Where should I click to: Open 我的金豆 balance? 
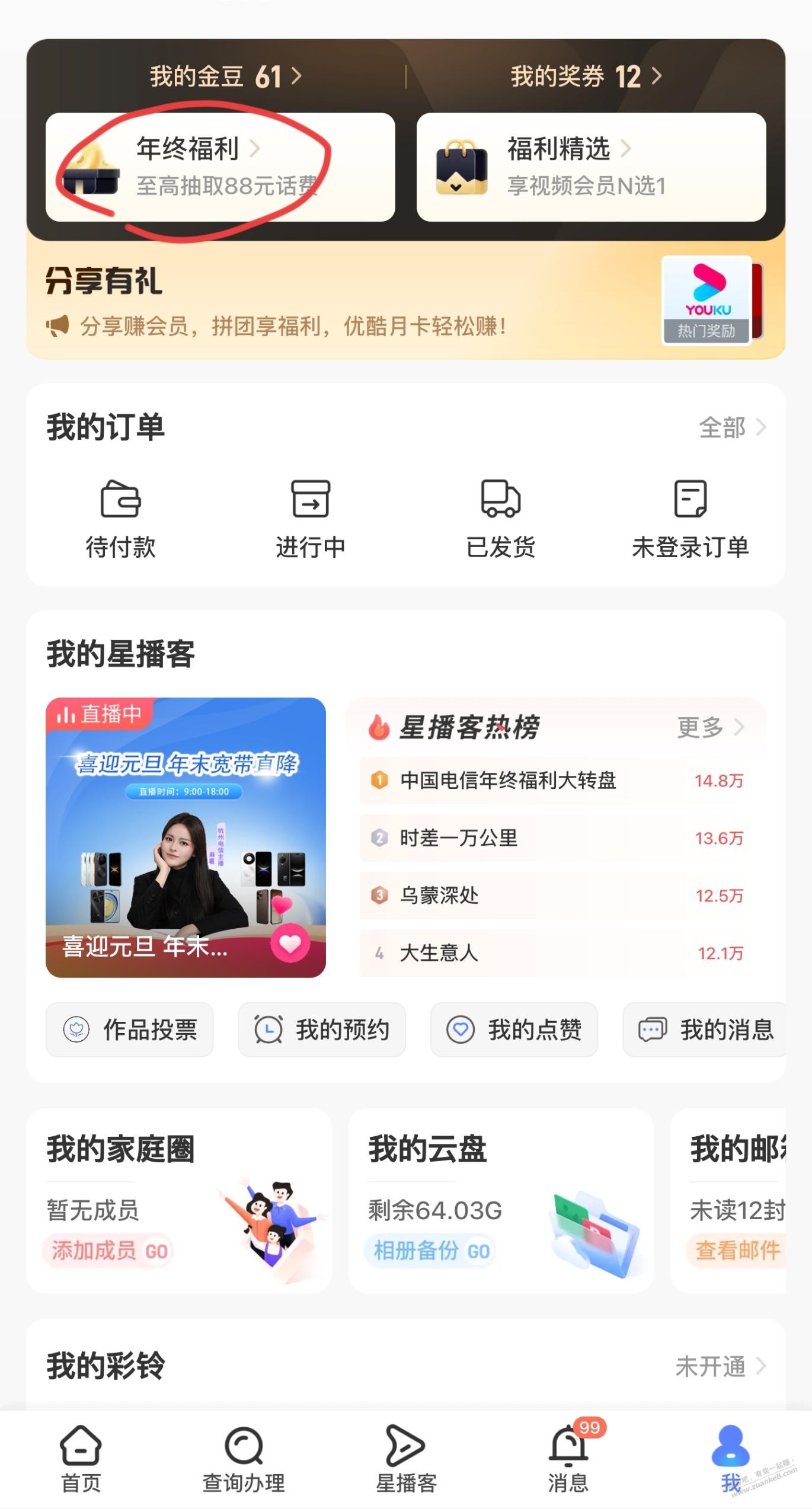coord(225,76)
